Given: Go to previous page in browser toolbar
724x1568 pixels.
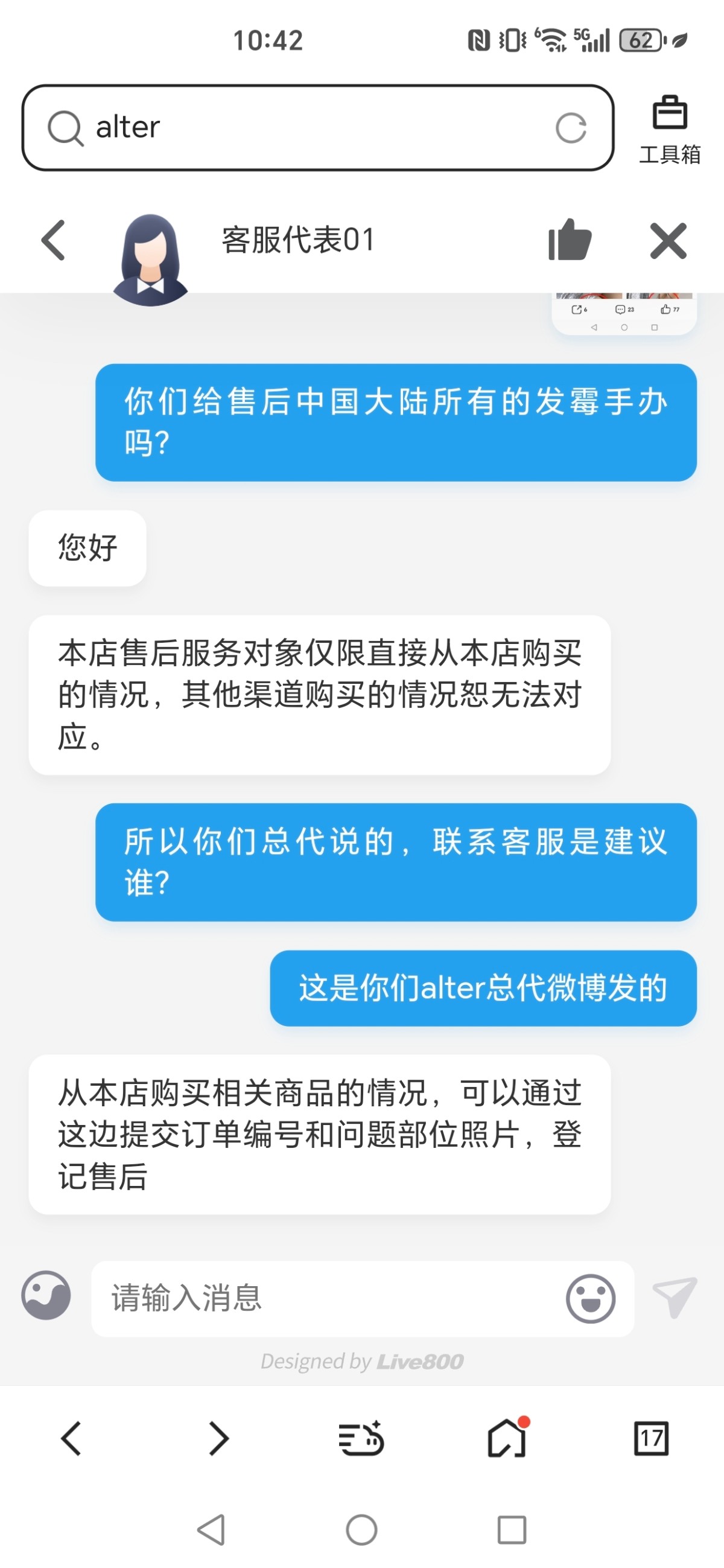Looking at the screenshot, I should click(72, 1438).
